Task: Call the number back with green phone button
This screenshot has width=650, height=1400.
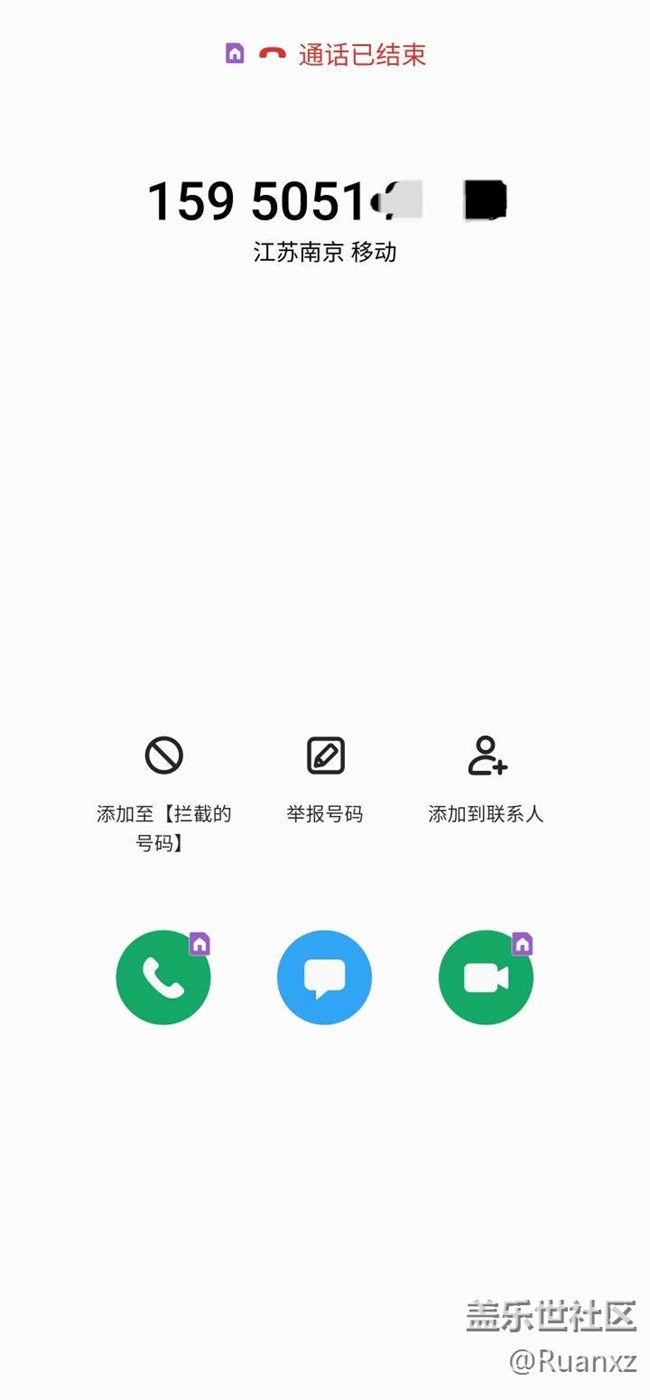Action: (x=163, y=977)
